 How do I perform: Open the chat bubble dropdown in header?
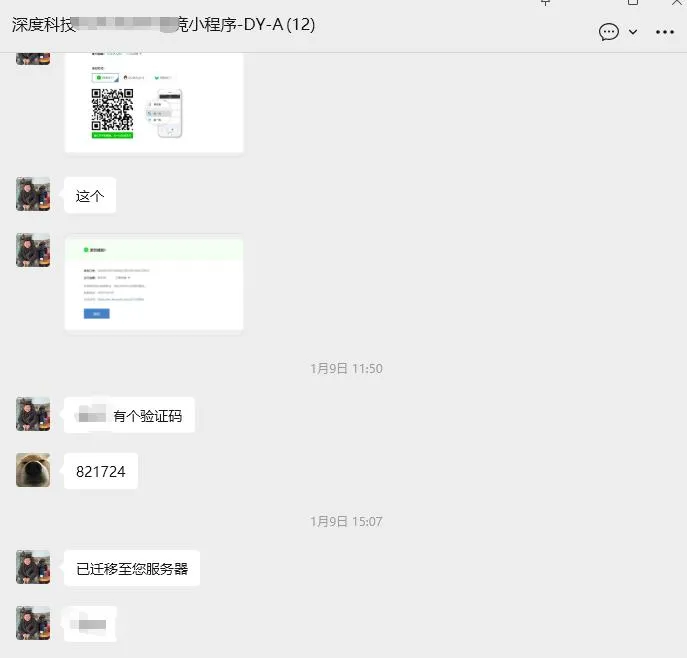(x=617, y=32)
